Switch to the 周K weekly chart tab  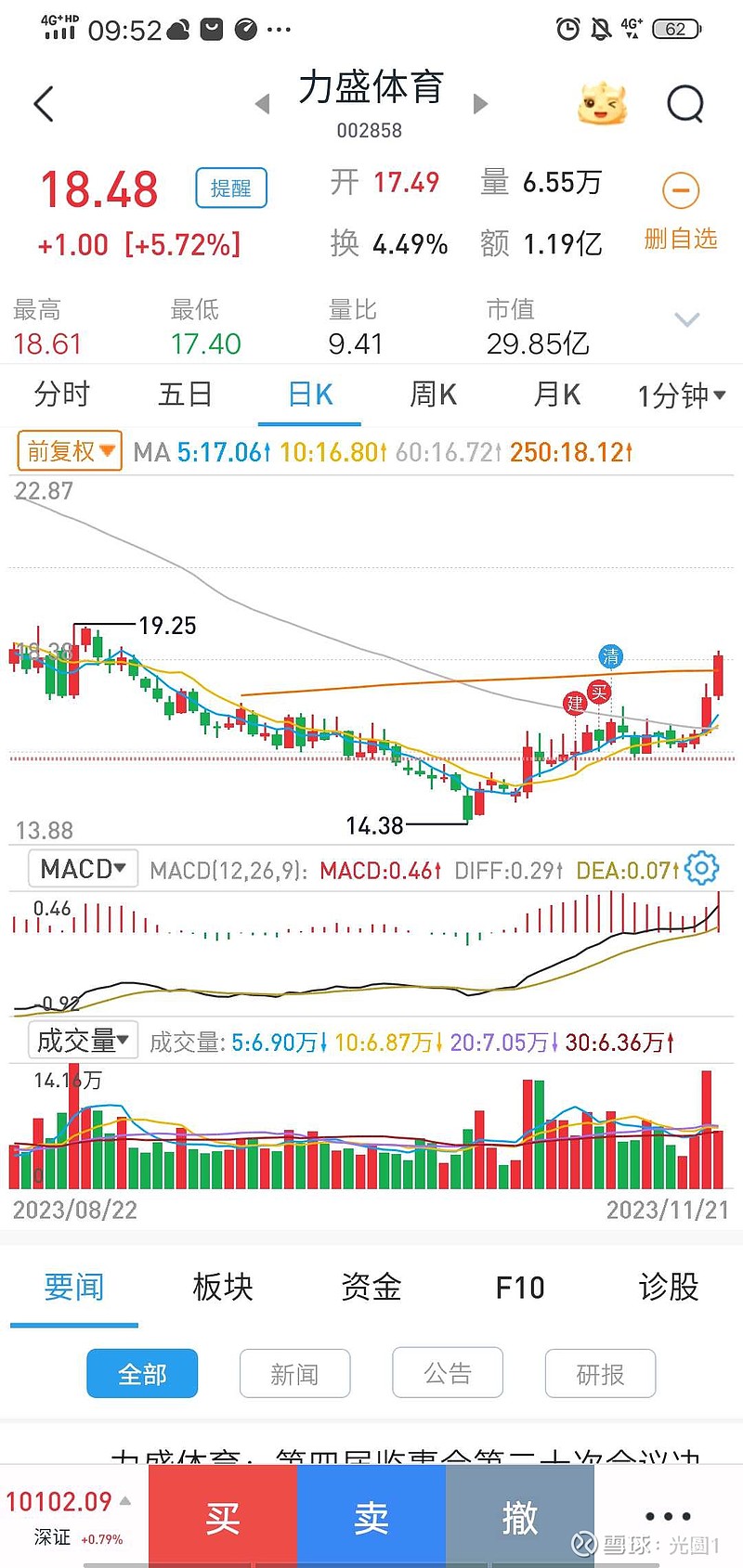[432, 395]
